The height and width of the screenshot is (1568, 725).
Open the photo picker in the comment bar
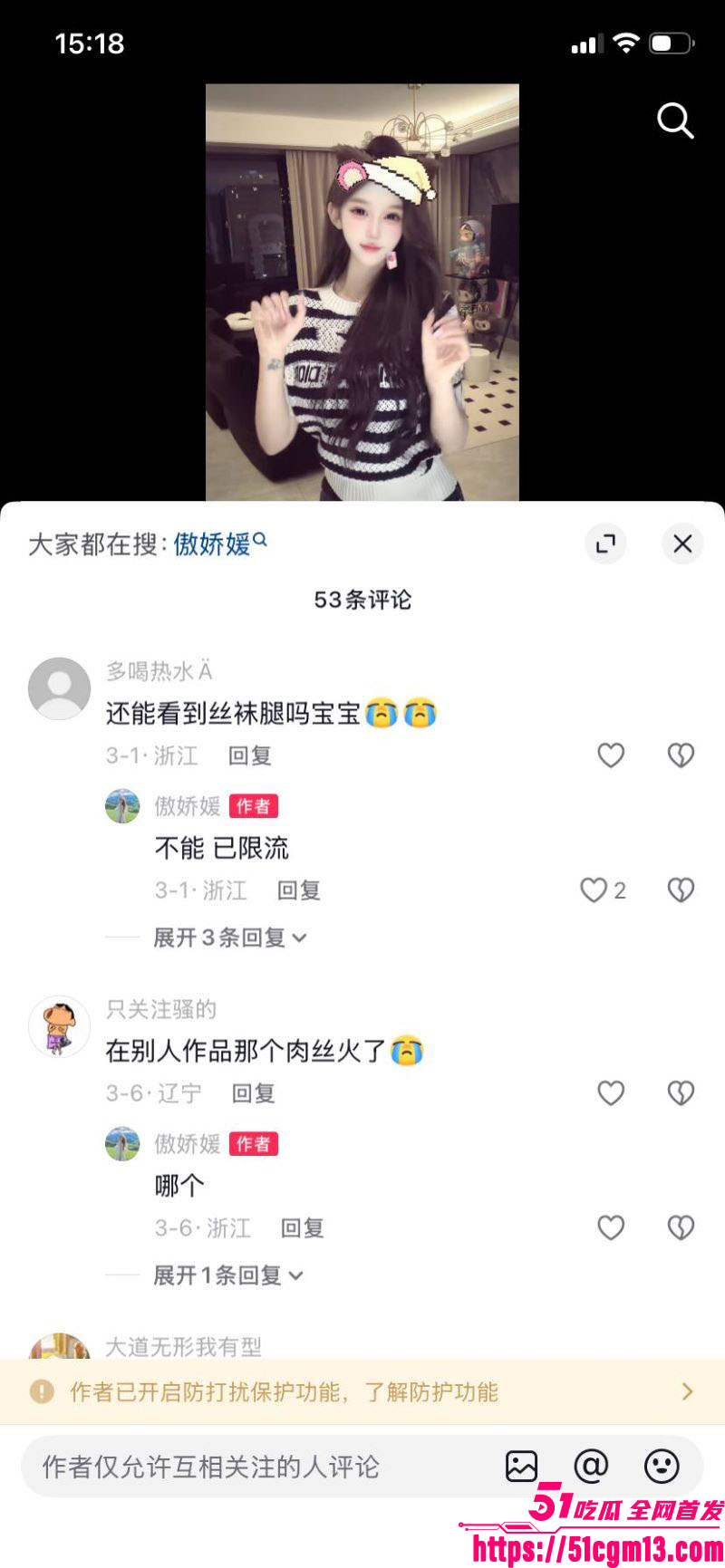click(519, 1467)
